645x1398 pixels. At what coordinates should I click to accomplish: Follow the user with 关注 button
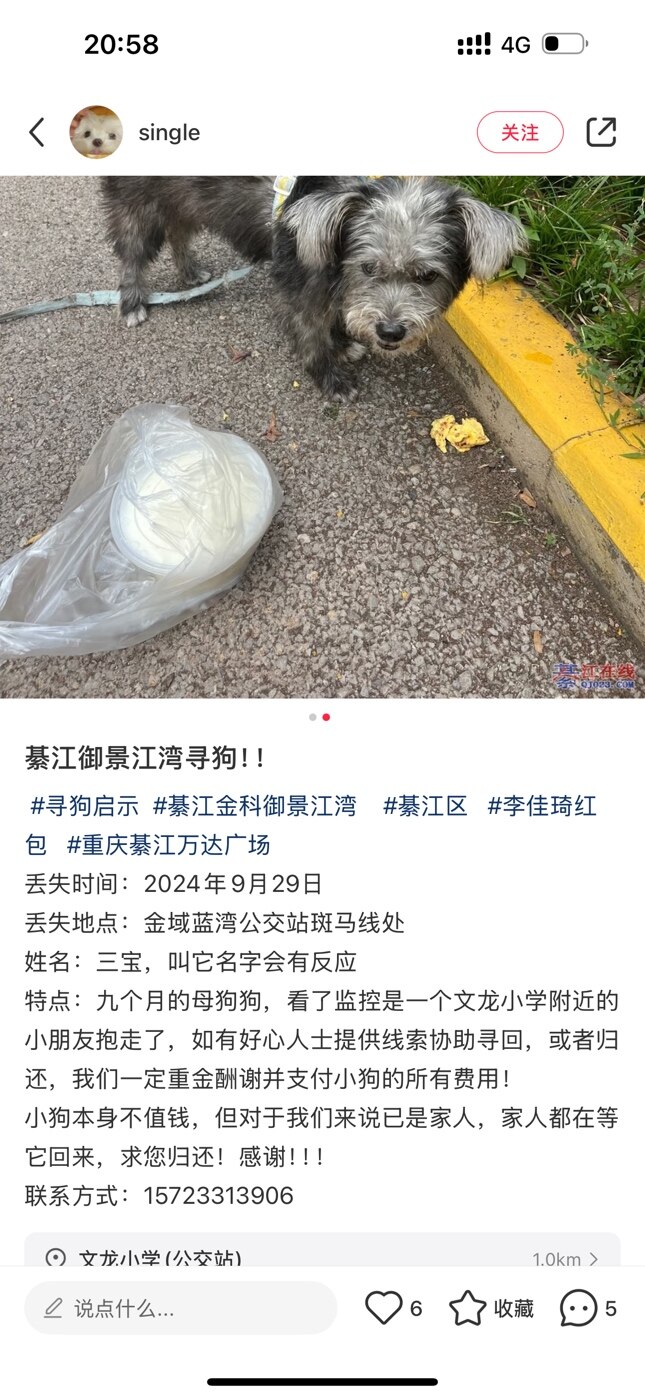(x=519, y=132)
